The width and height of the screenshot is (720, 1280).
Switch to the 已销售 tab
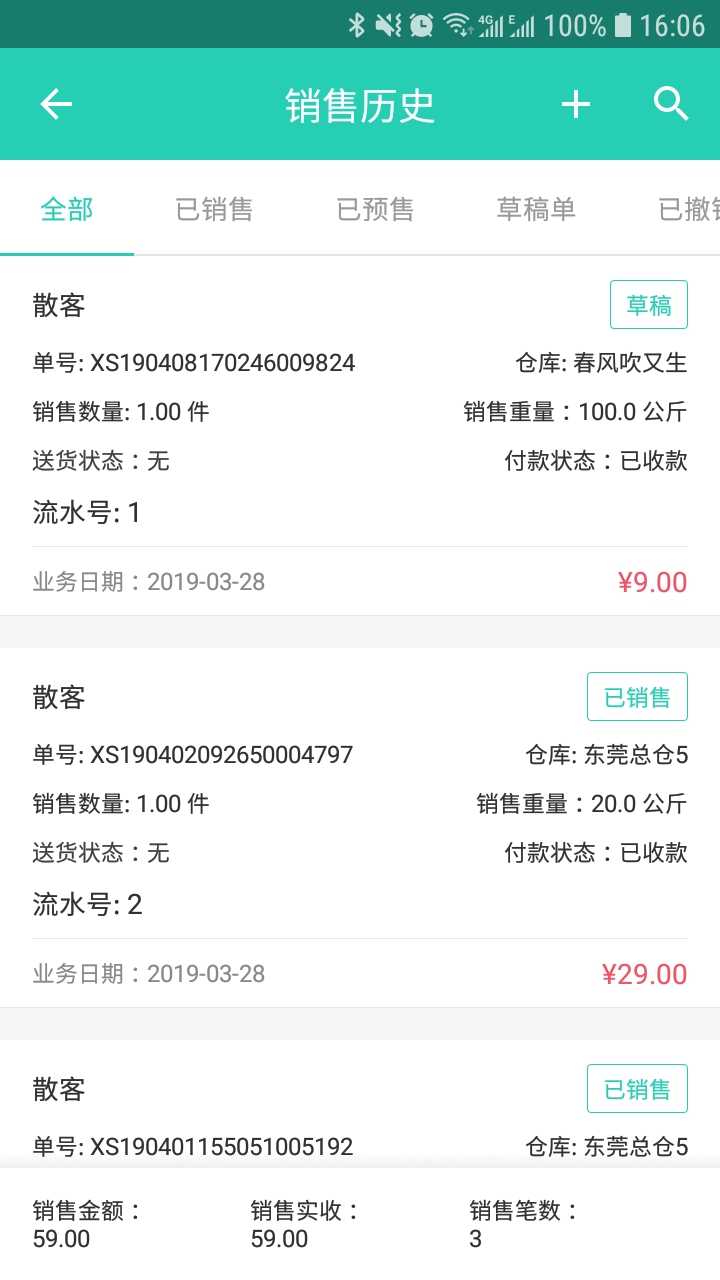(x=214, y=209)
